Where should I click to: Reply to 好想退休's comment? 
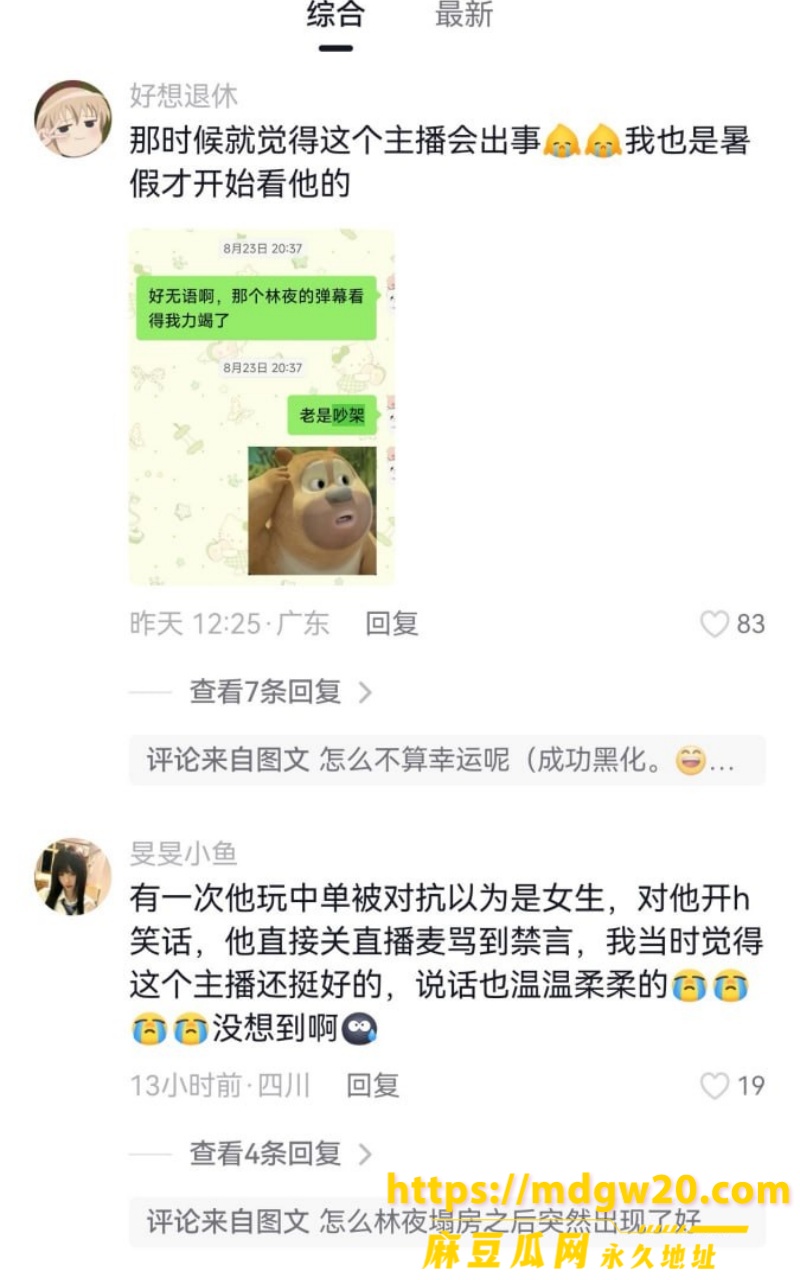tap(392, 624)
